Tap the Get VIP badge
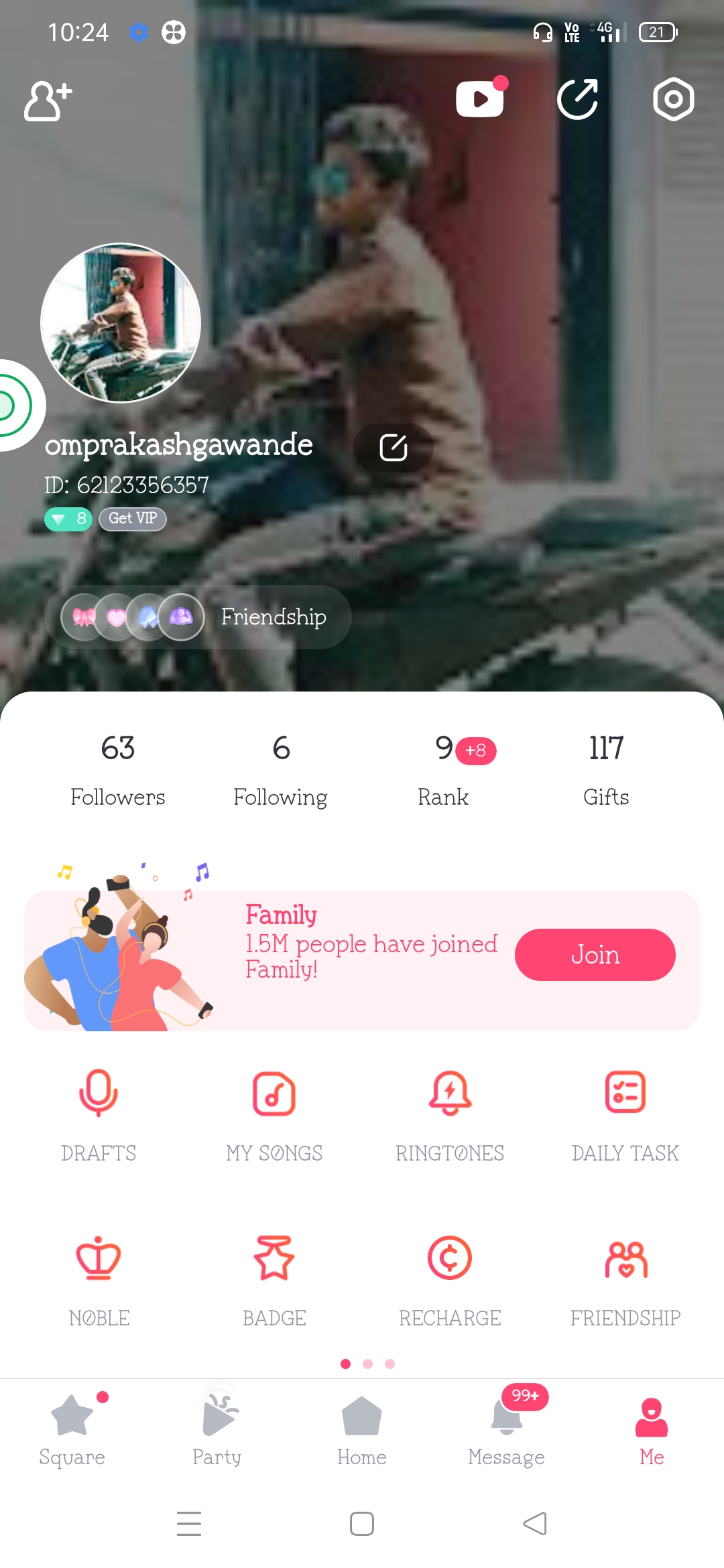This screenshot has height=1568, width=724. click(x=133, y=519)
